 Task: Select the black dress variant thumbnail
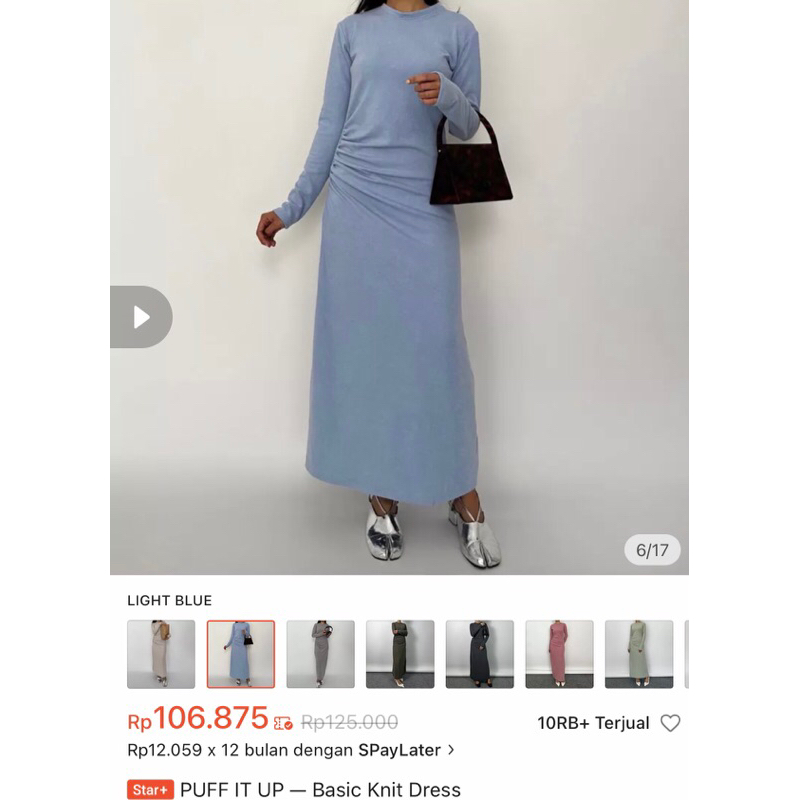pos(480,654)
